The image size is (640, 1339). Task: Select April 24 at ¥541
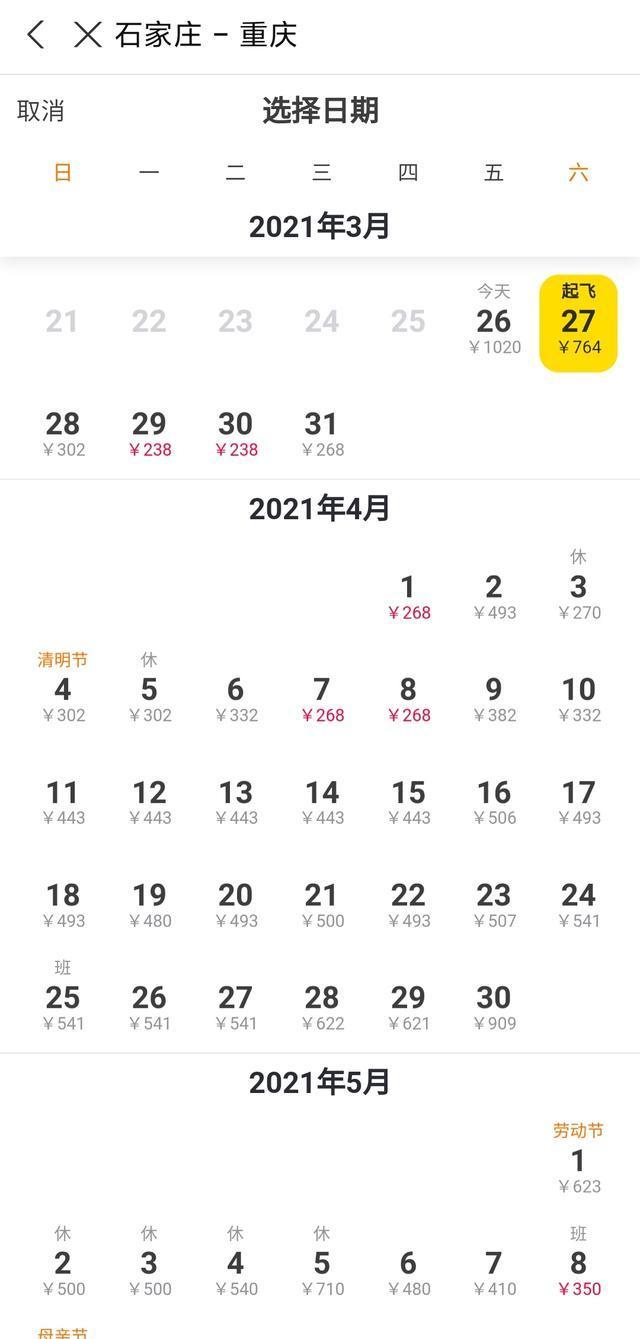(579, 904)
